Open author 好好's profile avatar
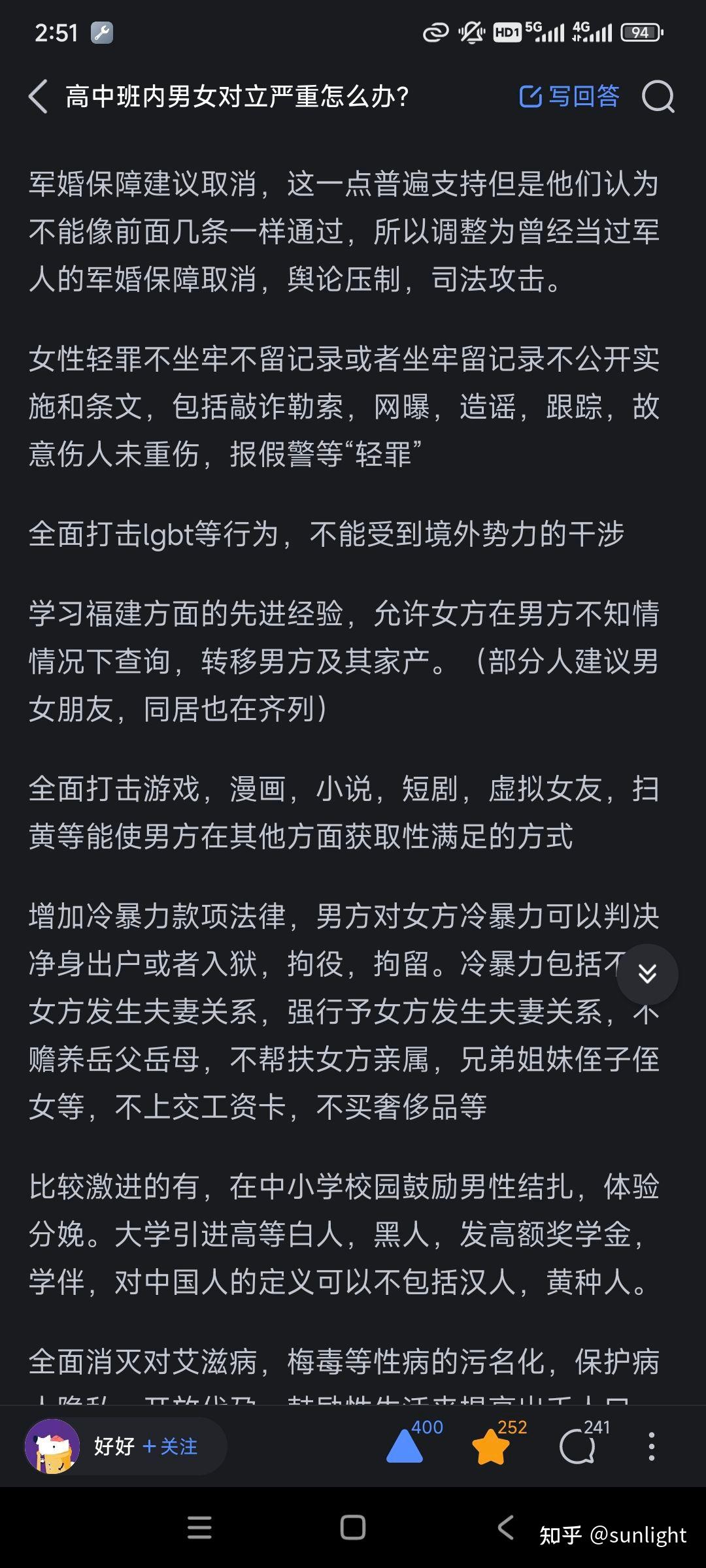706x1568 pixels. pyautogui.click(x=52, y=1446)
